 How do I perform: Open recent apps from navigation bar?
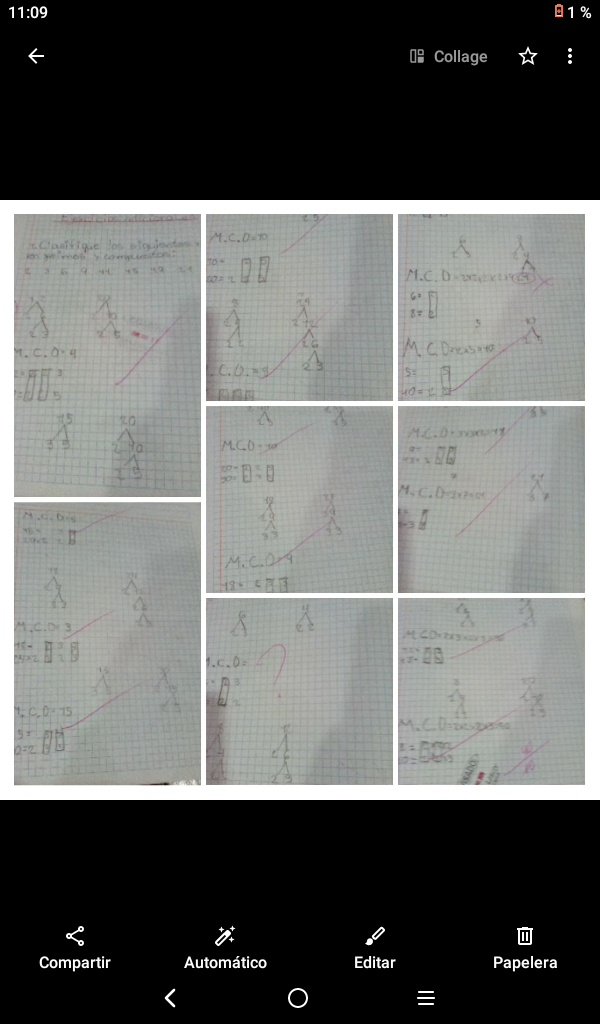(x=426, y=998)
